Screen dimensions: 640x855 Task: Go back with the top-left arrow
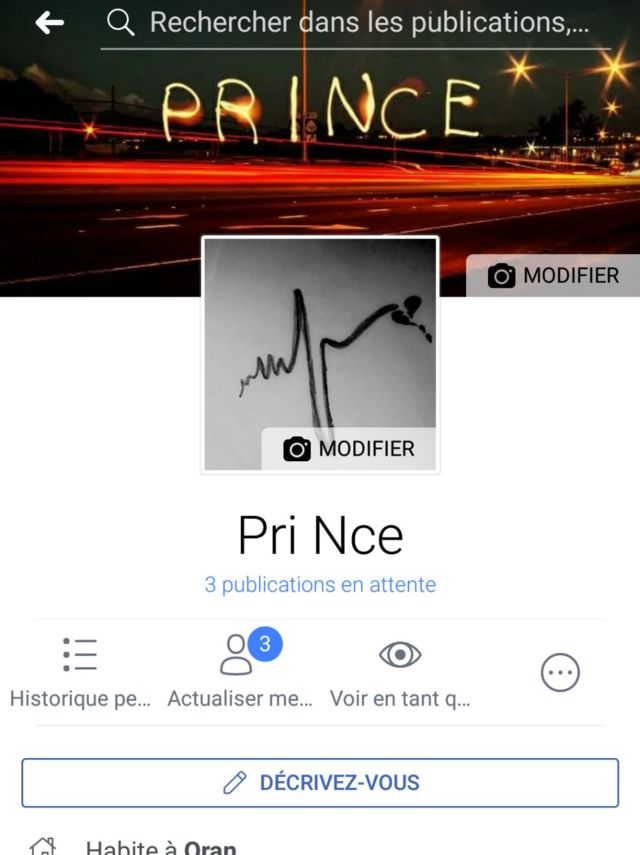(x=49, y=23)
